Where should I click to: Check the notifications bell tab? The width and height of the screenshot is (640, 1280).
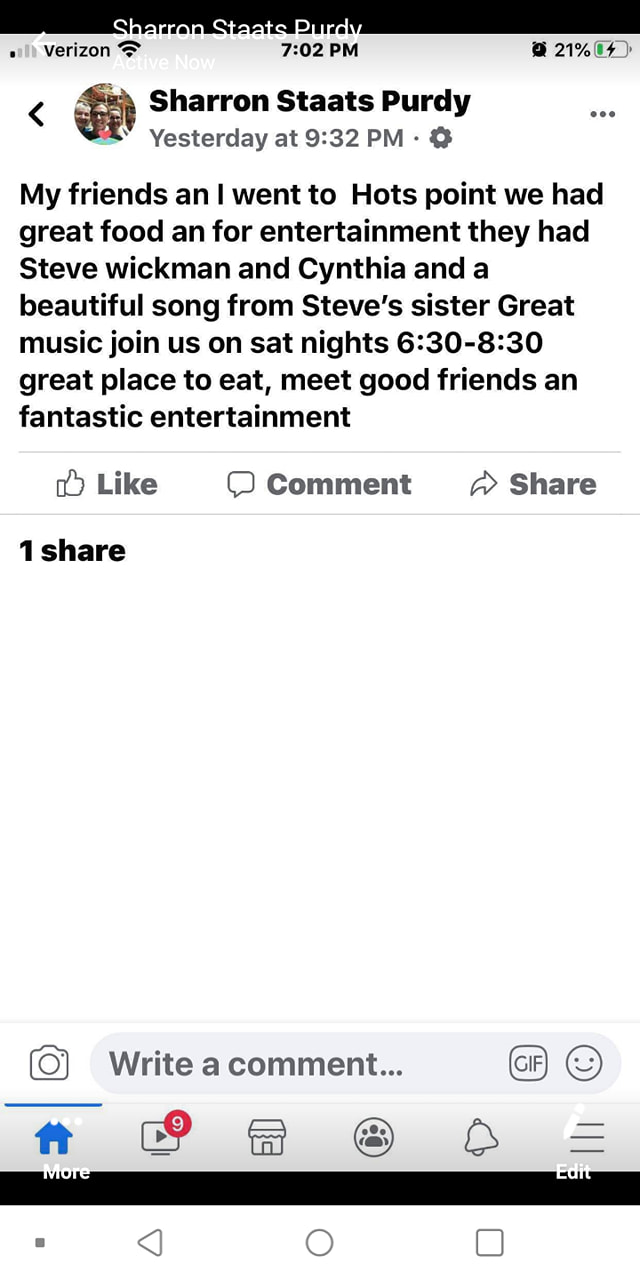[x=481, y=1137]
